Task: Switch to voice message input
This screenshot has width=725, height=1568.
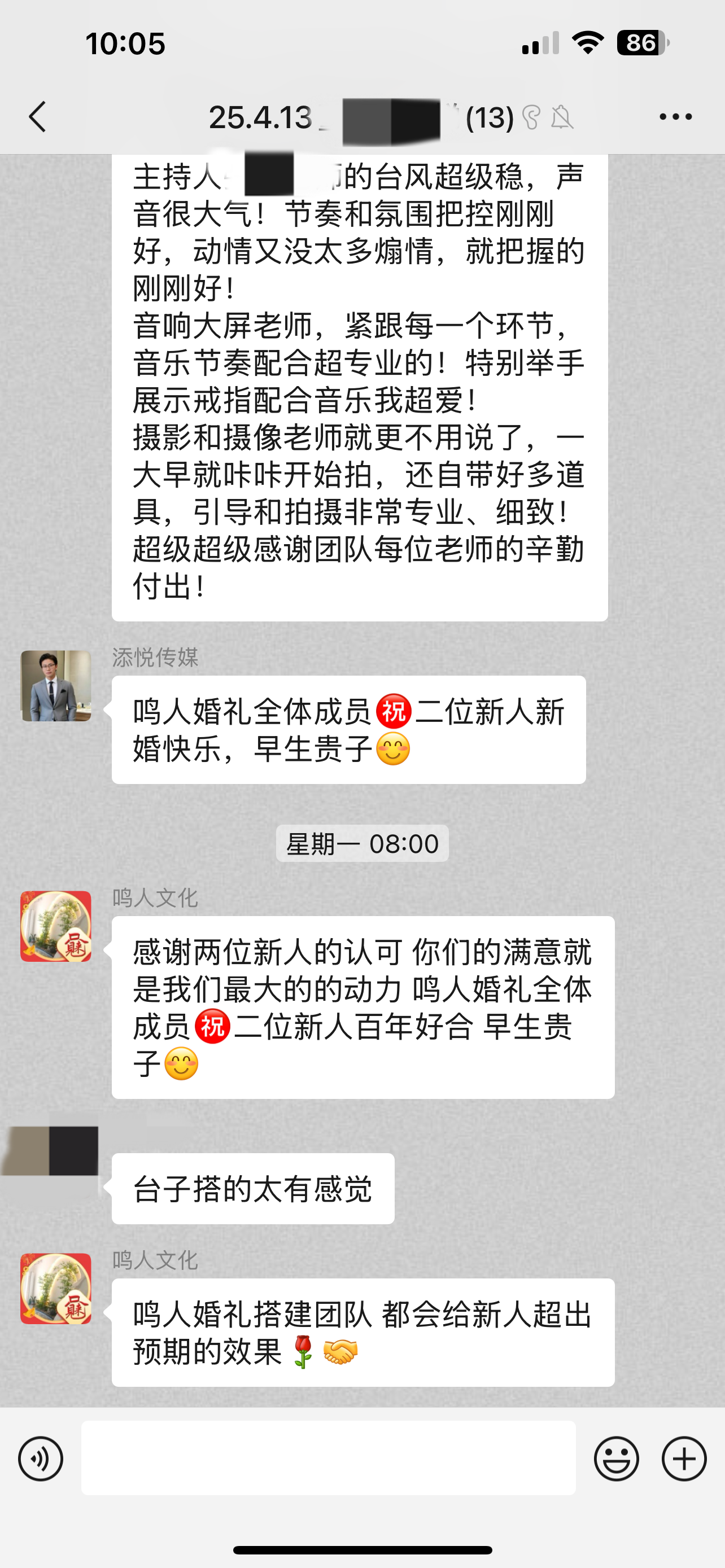Action: 40,1458
